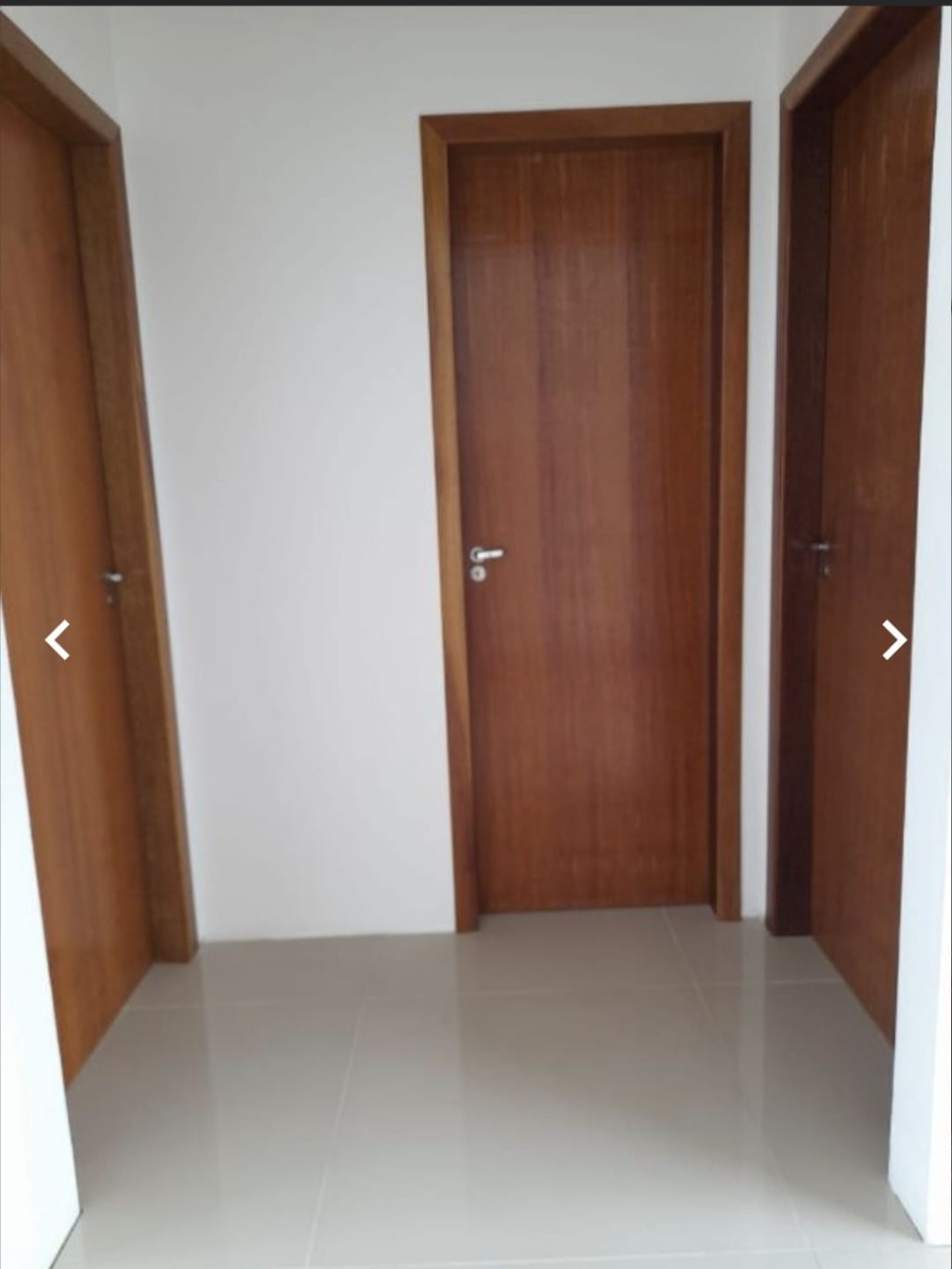952x1269 pixels.
Task: Go to the previous photo
Action: click(x=58, y=640)
